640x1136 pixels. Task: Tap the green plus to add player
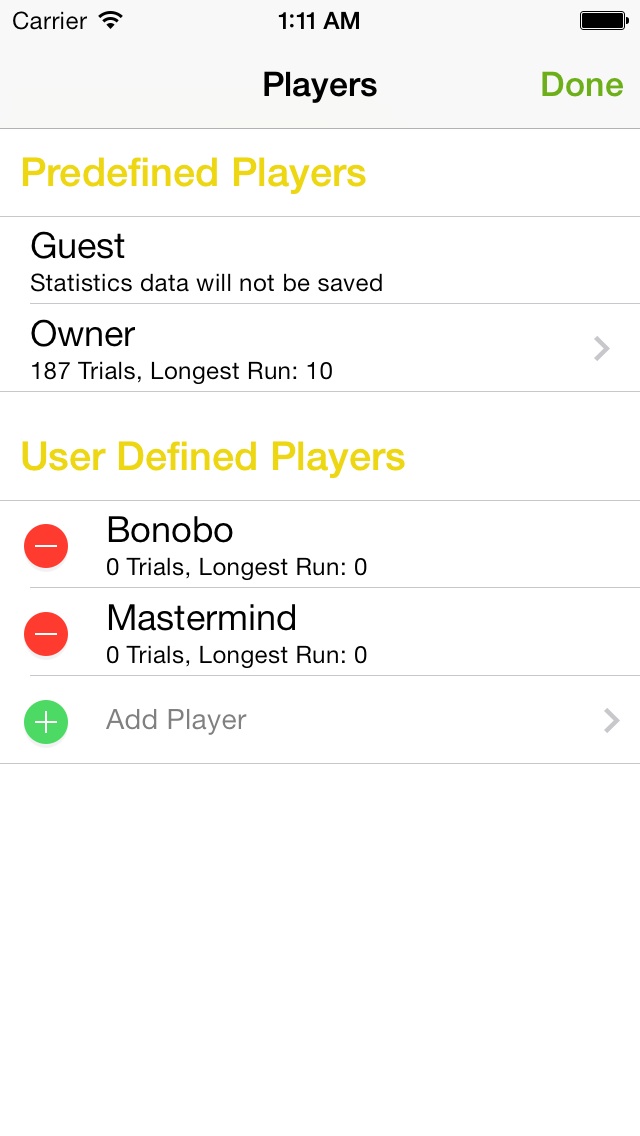click(x=46, y=721)
